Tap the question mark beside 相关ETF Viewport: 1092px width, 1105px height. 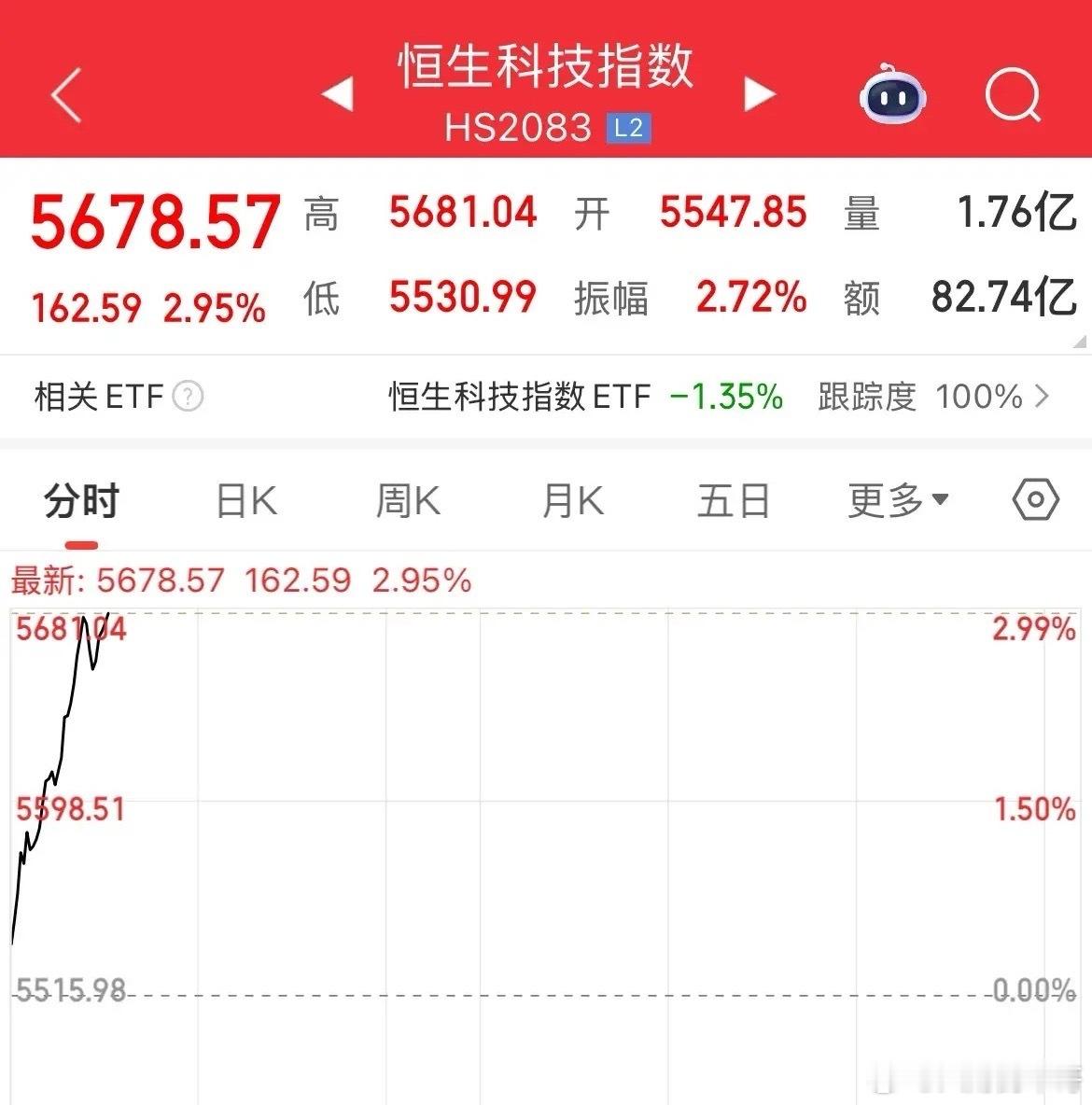(x=189, y=398)
